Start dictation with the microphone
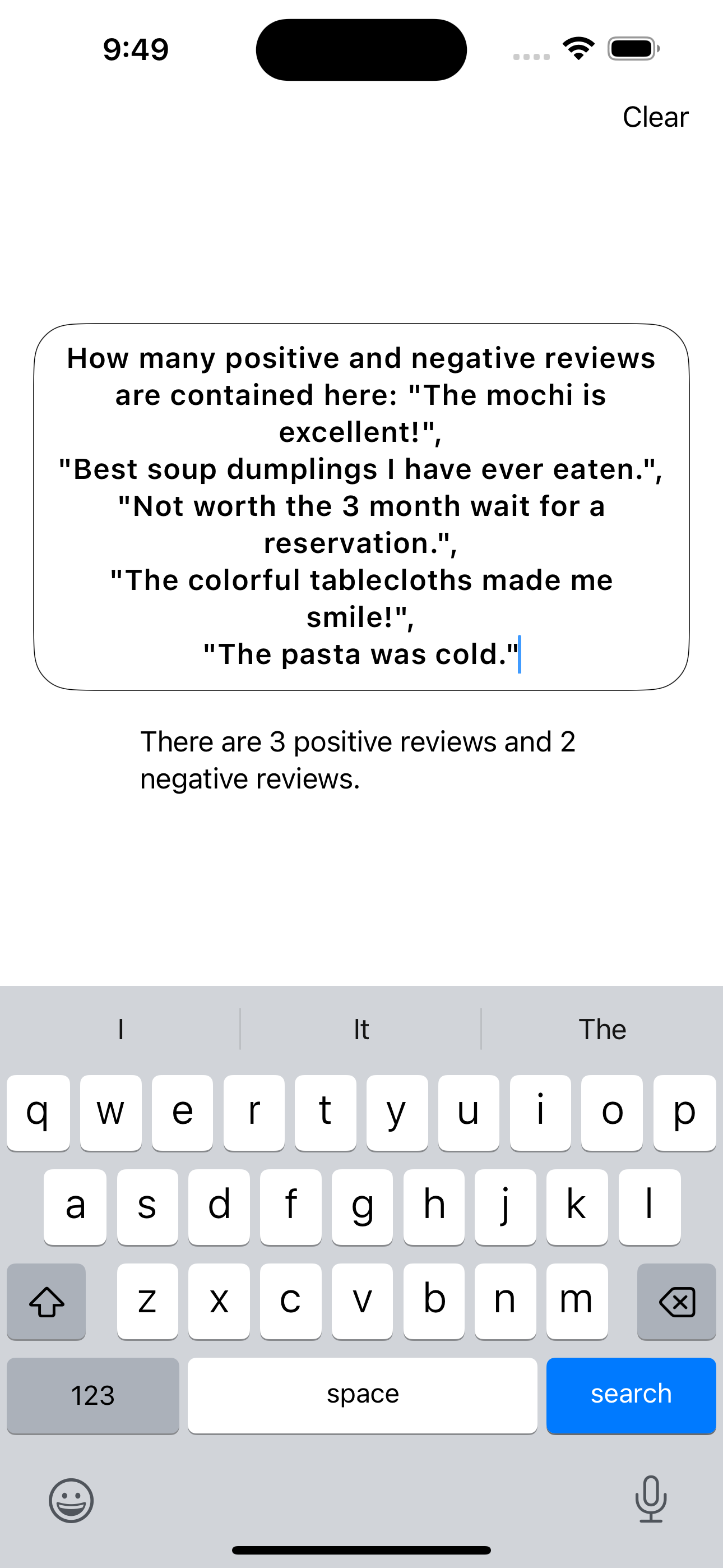723x1568 pixels. click(x=651, y=1499)
